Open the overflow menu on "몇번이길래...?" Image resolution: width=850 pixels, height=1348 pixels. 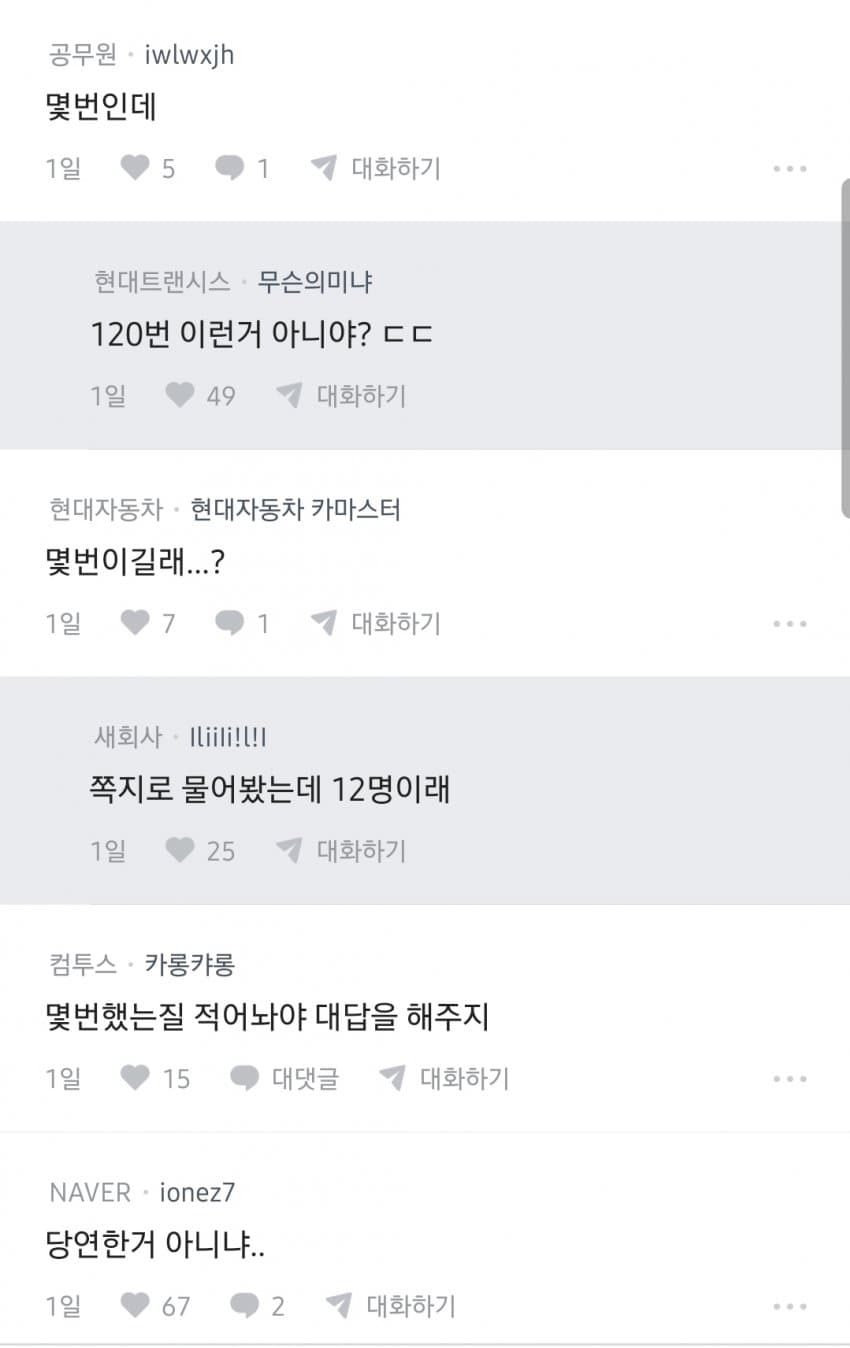(789, 624)
